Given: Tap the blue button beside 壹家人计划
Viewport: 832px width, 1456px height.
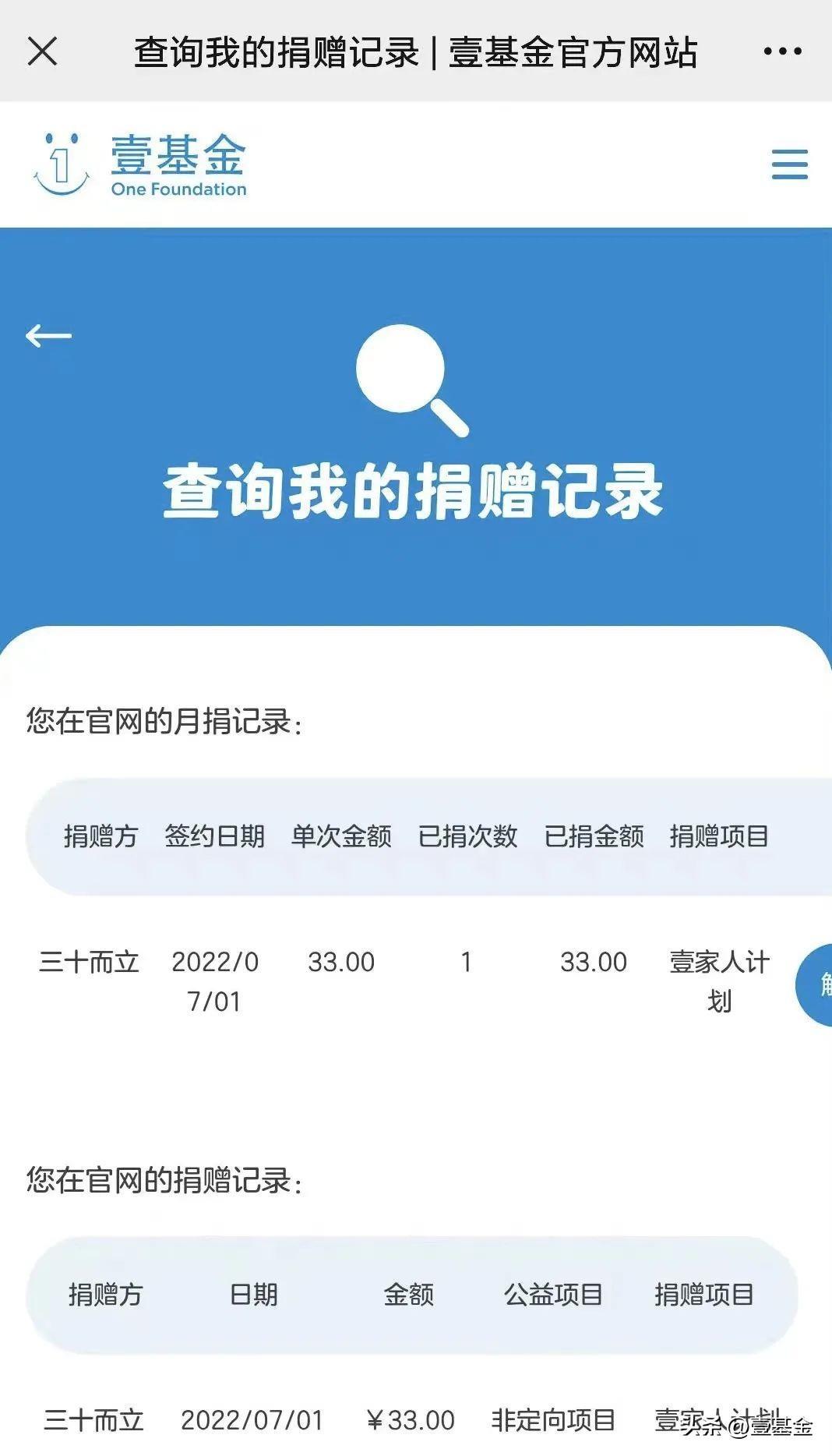Looking at the screenshot, I should click(x=814, y=984).
